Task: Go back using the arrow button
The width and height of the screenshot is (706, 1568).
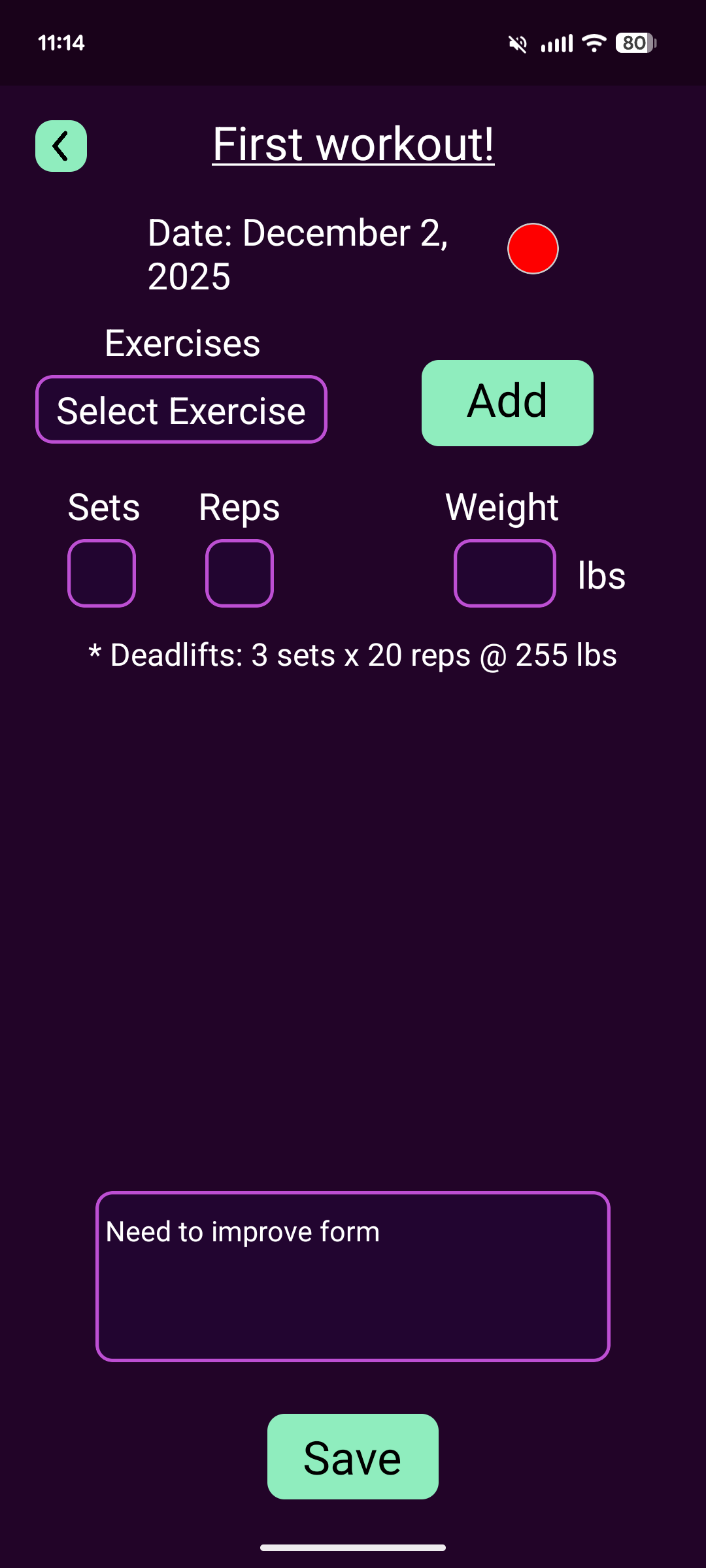Action: click(x=61, y=146)
